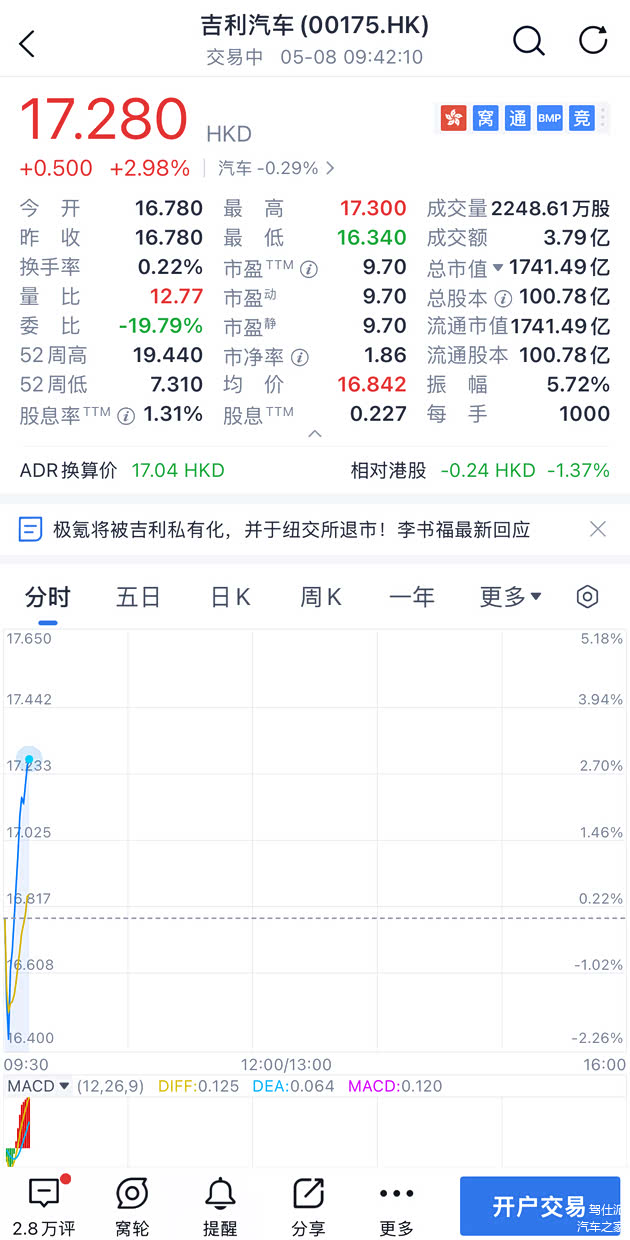The width and height of the screenshot is (630, 1240).
Task: Open the search icon in the header
Action: (528, 41)
